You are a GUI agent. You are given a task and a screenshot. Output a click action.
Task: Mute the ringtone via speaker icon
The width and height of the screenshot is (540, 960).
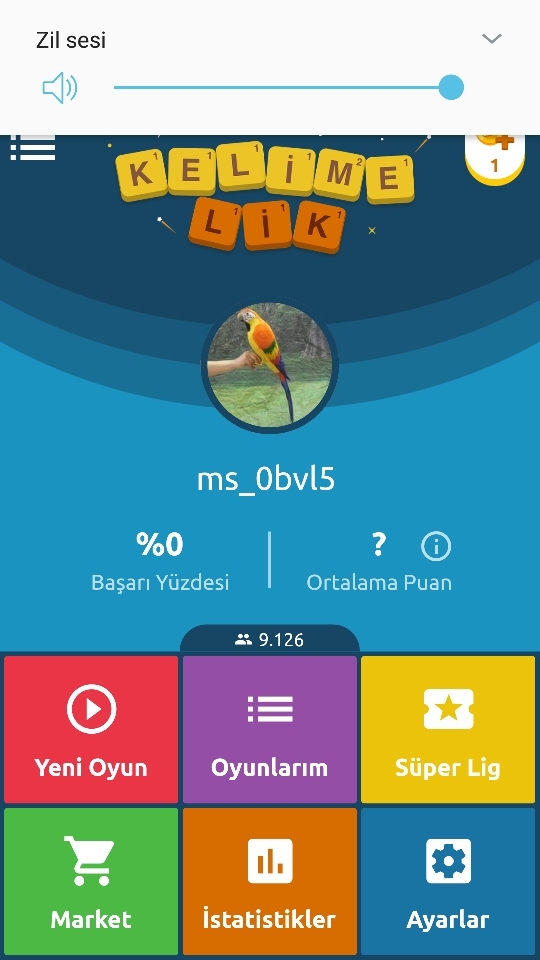click(x=60, y=88)
